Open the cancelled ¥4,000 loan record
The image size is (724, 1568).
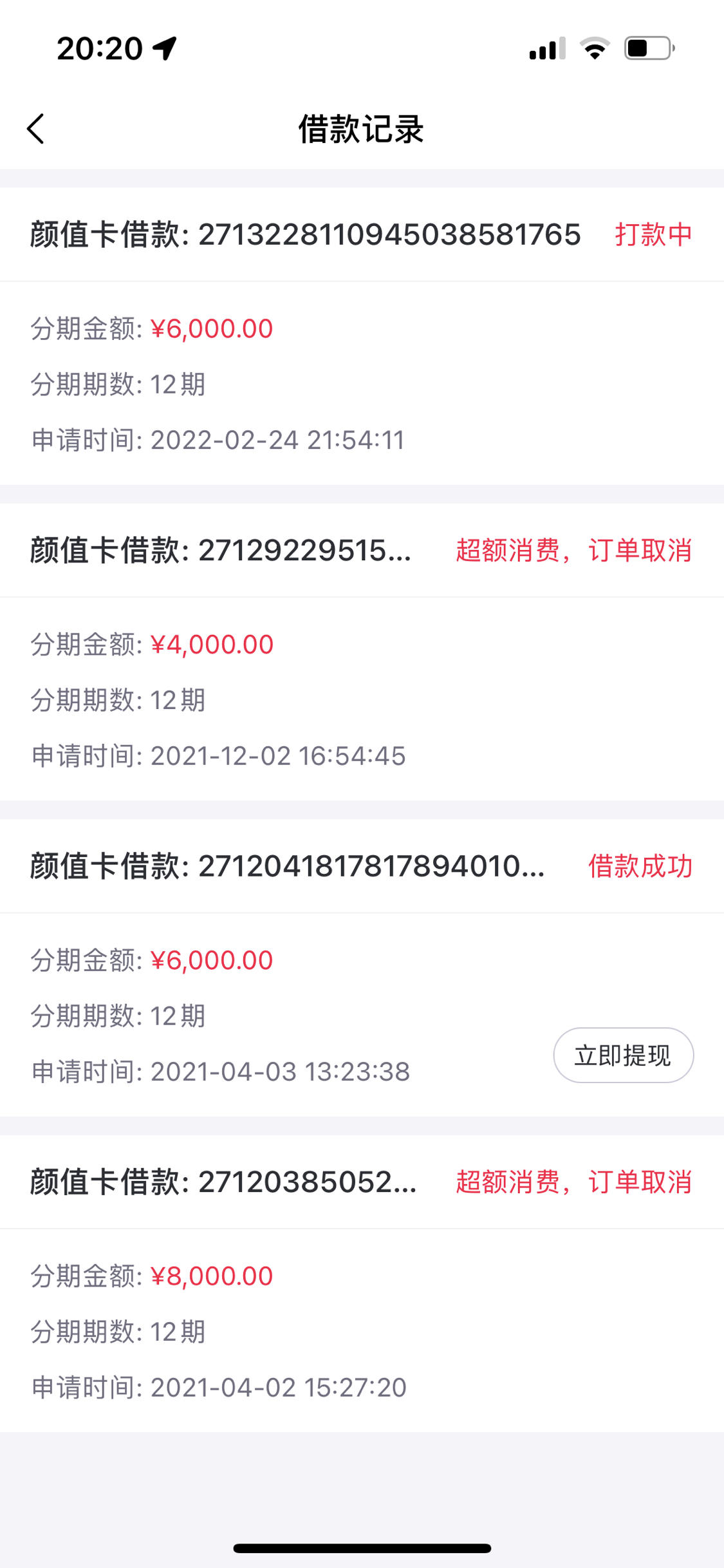[362, 652]
